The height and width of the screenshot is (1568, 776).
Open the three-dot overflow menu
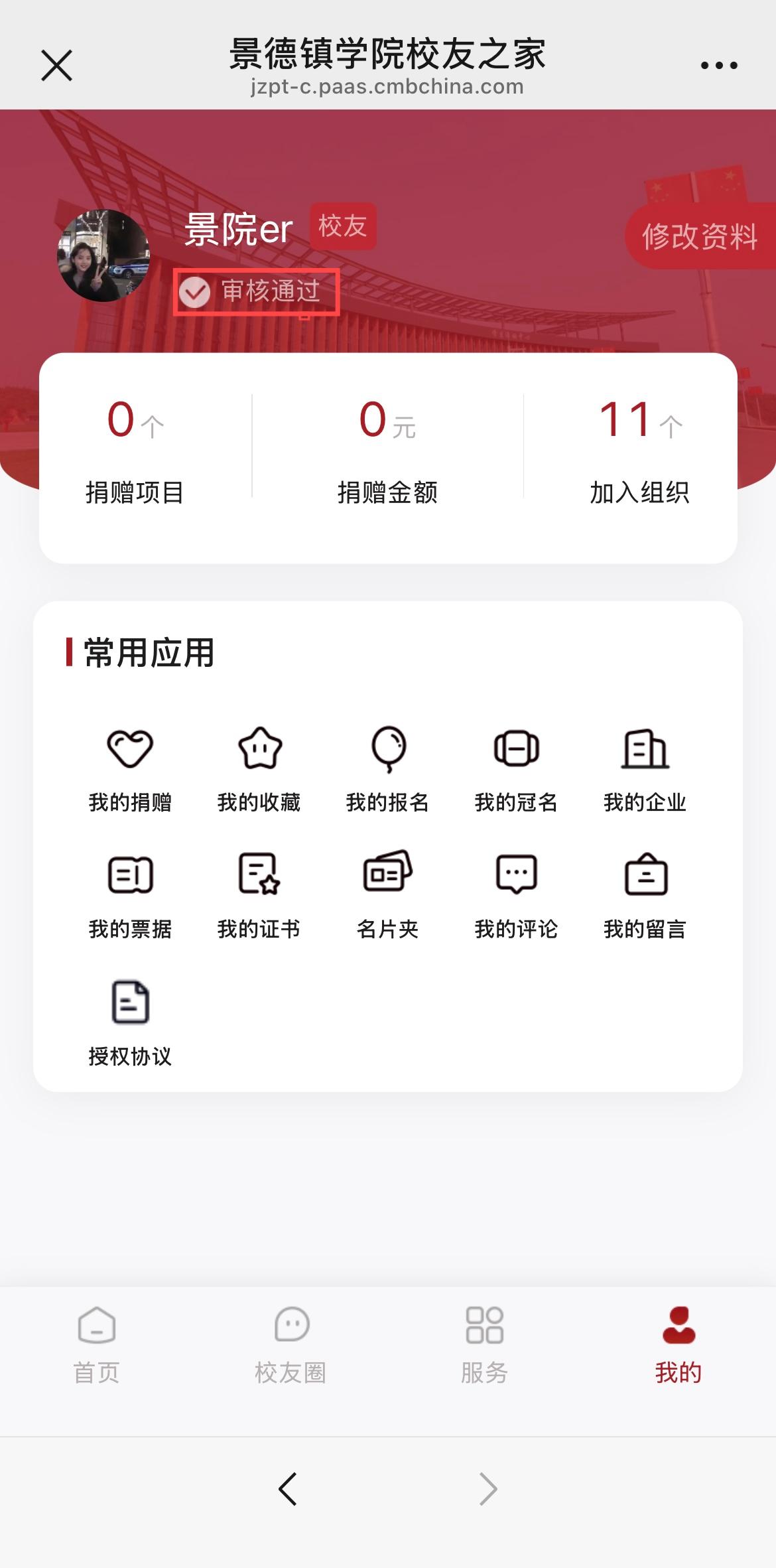(719, 66)
